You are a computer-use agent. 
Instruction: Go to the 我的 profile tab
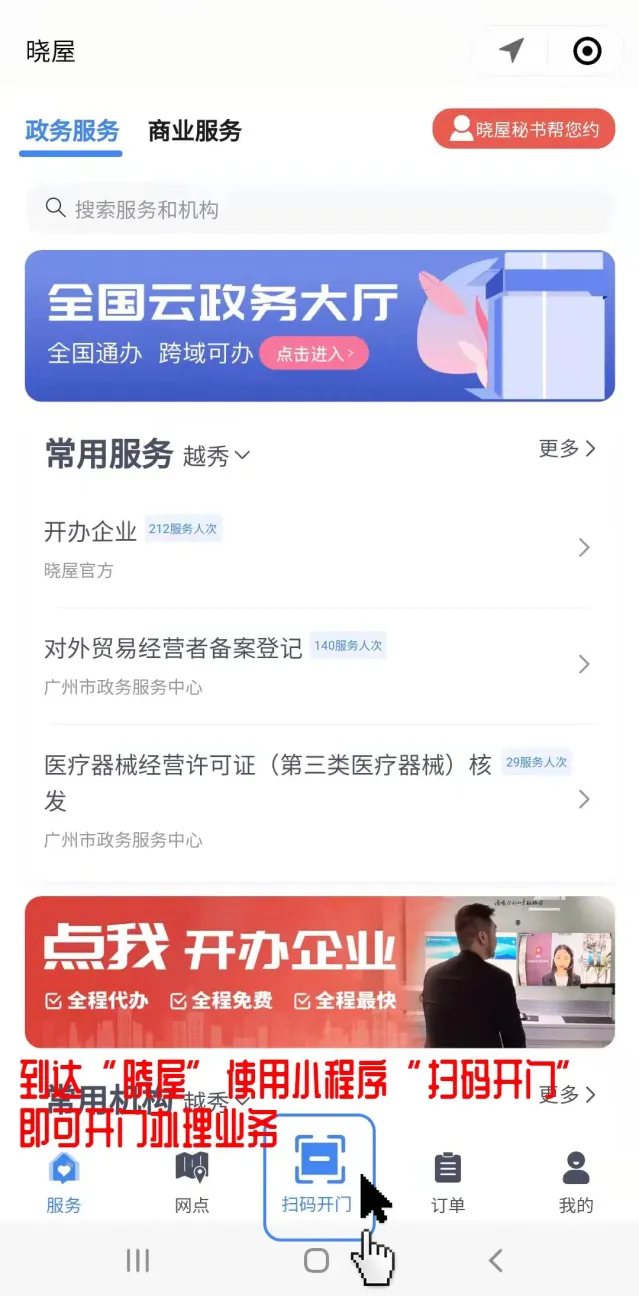[576, 1182]
